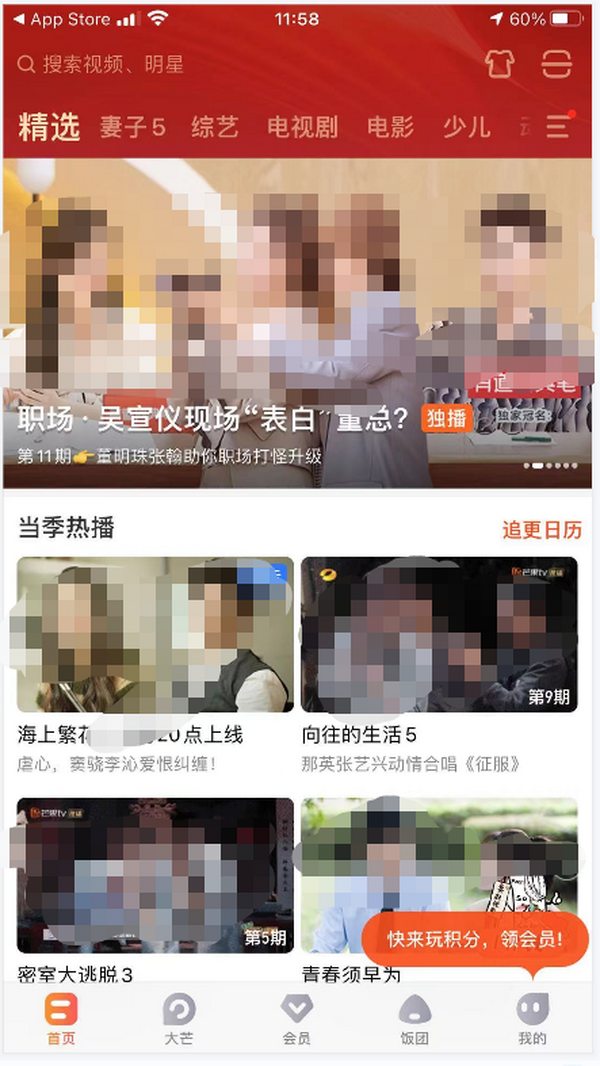Switch to the 综艺 tab
This screenshot has height=1066, width=600.
(215, 127)
